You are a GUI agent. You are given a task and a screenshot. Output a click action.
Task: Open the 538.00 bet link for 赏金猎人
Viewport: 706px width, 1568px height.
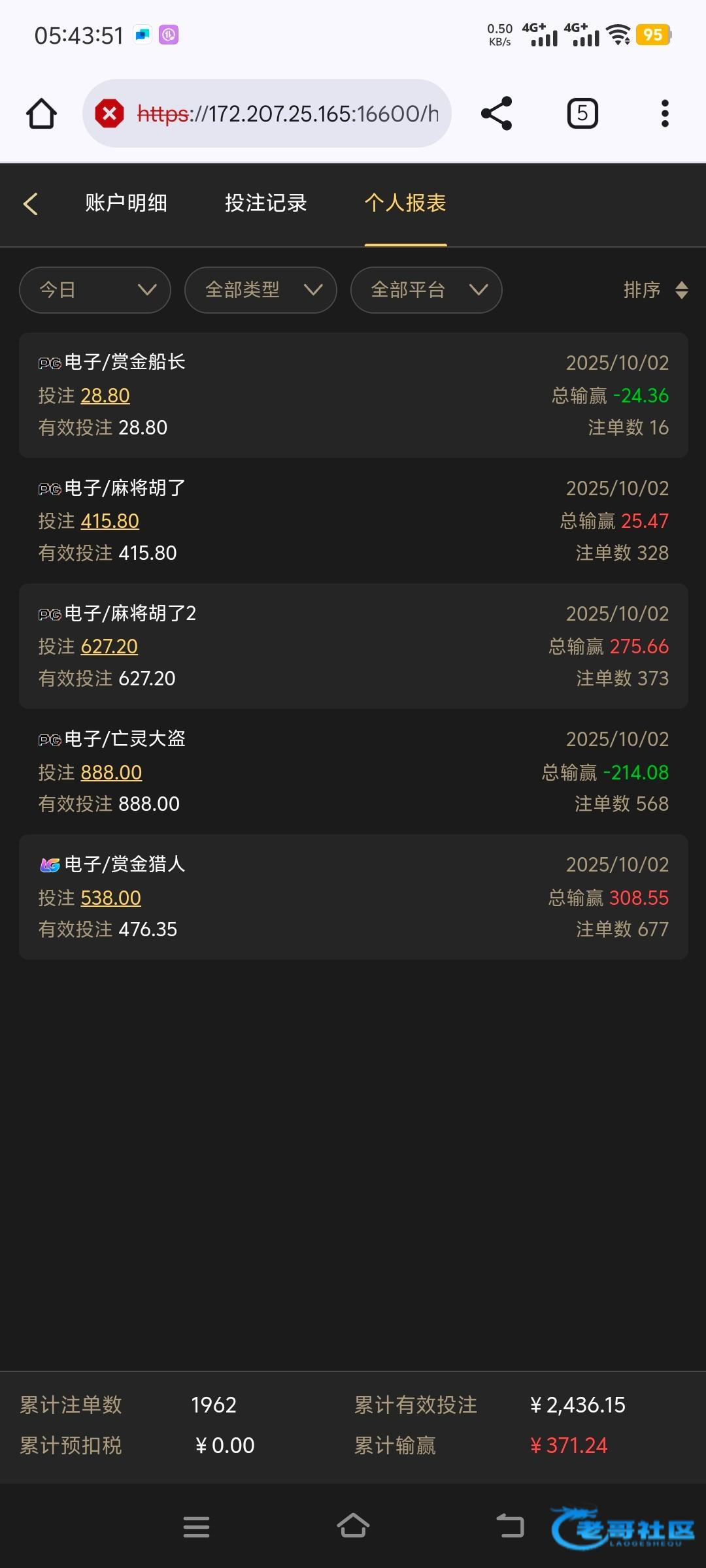110,898
